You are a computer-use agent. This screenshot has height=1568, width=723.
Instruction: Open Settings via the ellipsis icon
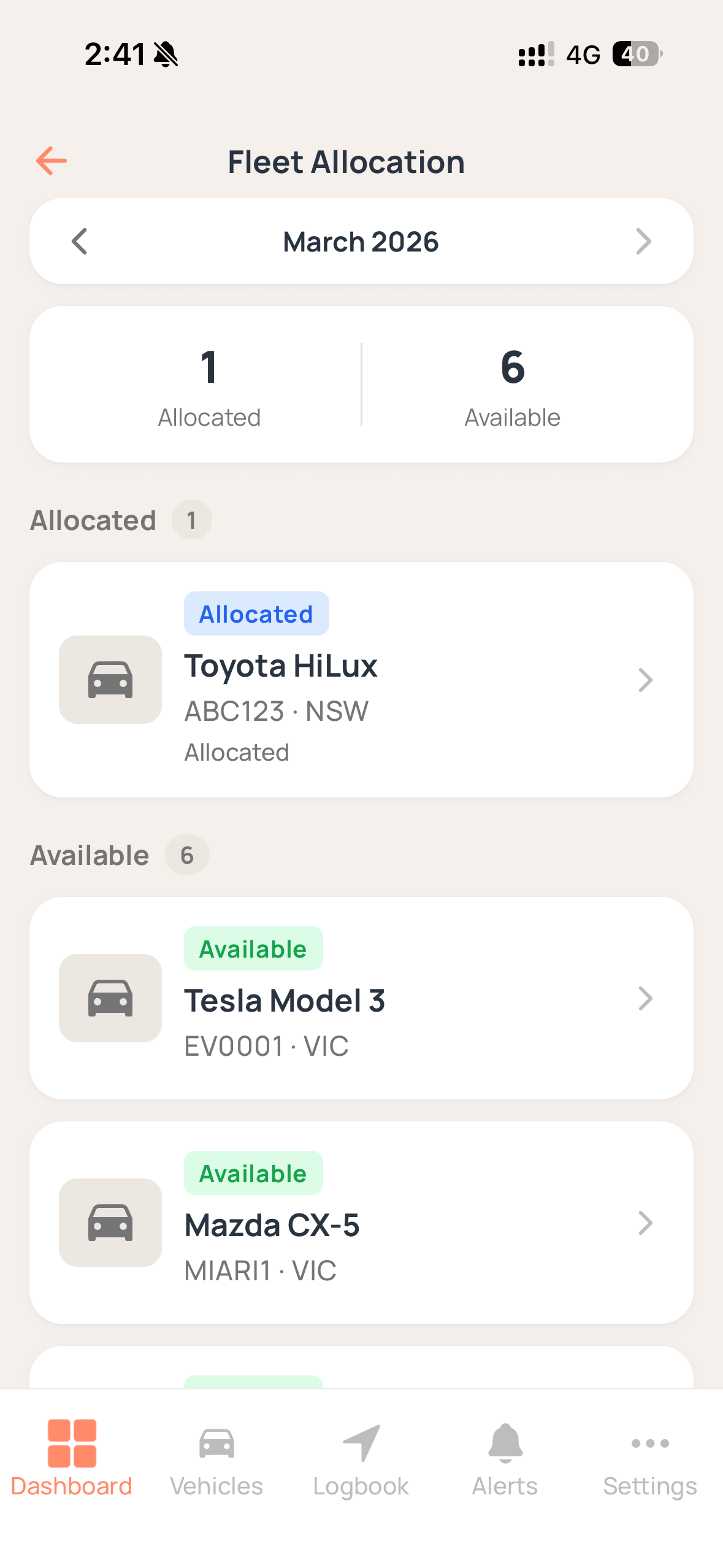click(x=649, y=1445)
